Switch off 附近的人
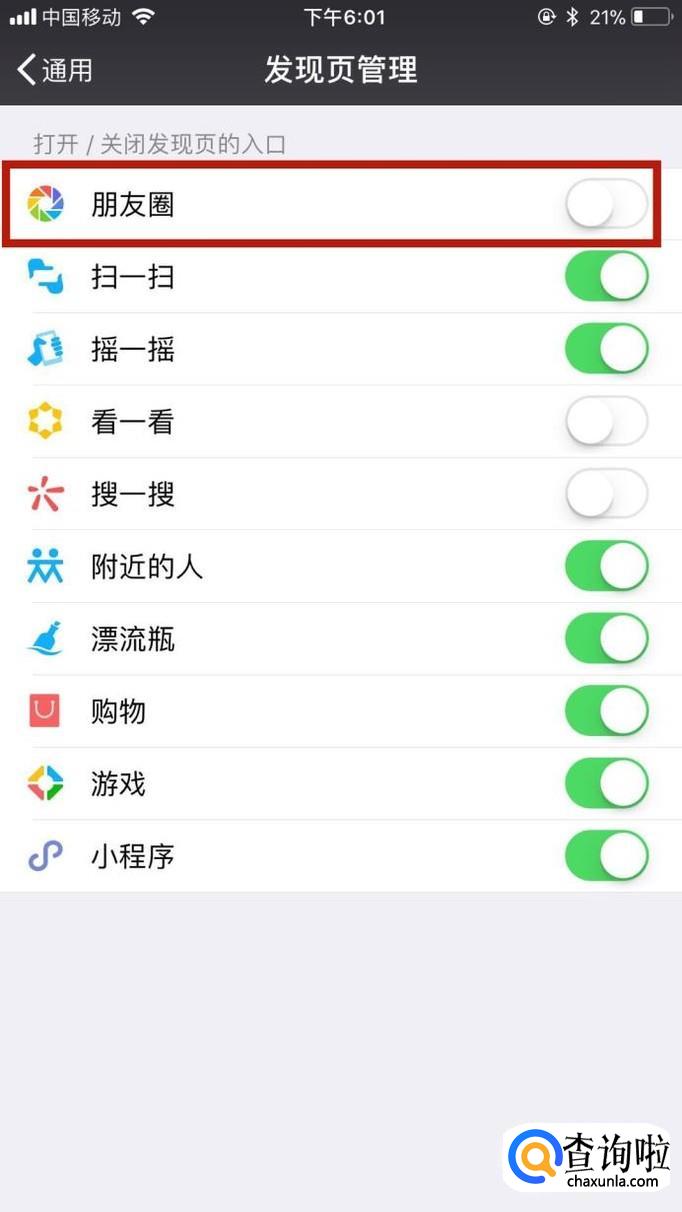Viewport: 682px width, 1212px height. (606, 567)
